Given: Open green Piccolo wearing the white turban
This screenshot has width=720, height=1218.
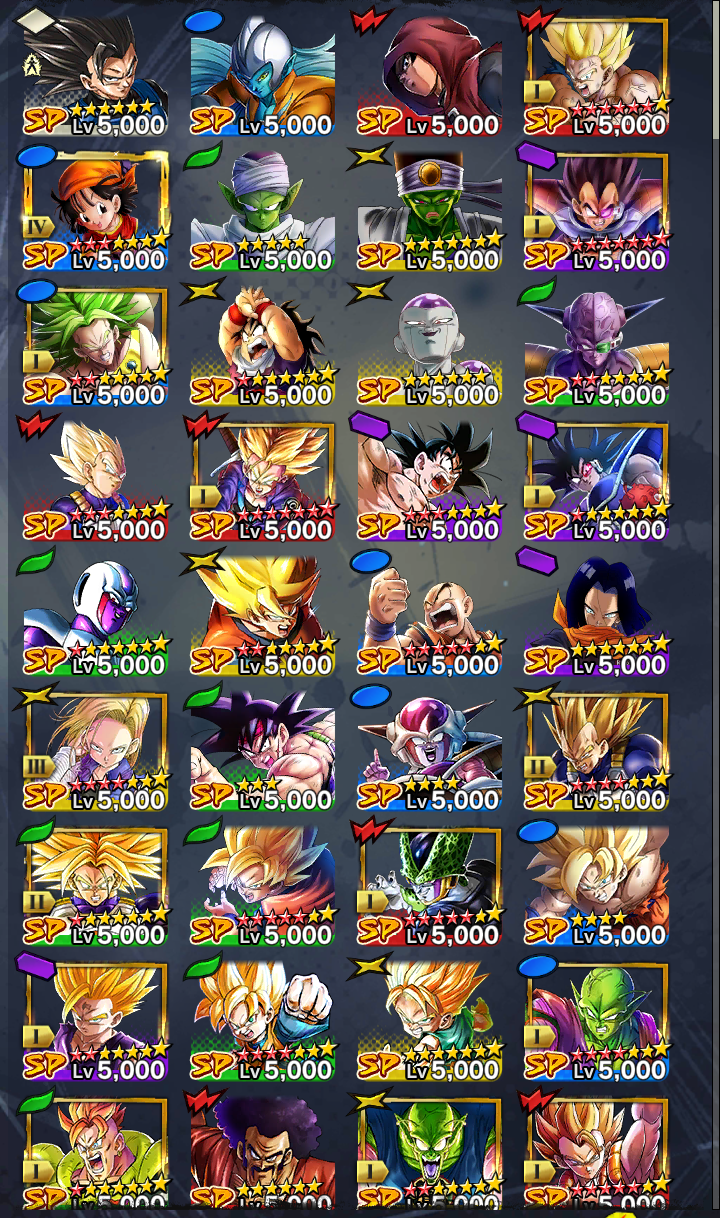Looking at the screenshot, I should [x=262, y=208].
